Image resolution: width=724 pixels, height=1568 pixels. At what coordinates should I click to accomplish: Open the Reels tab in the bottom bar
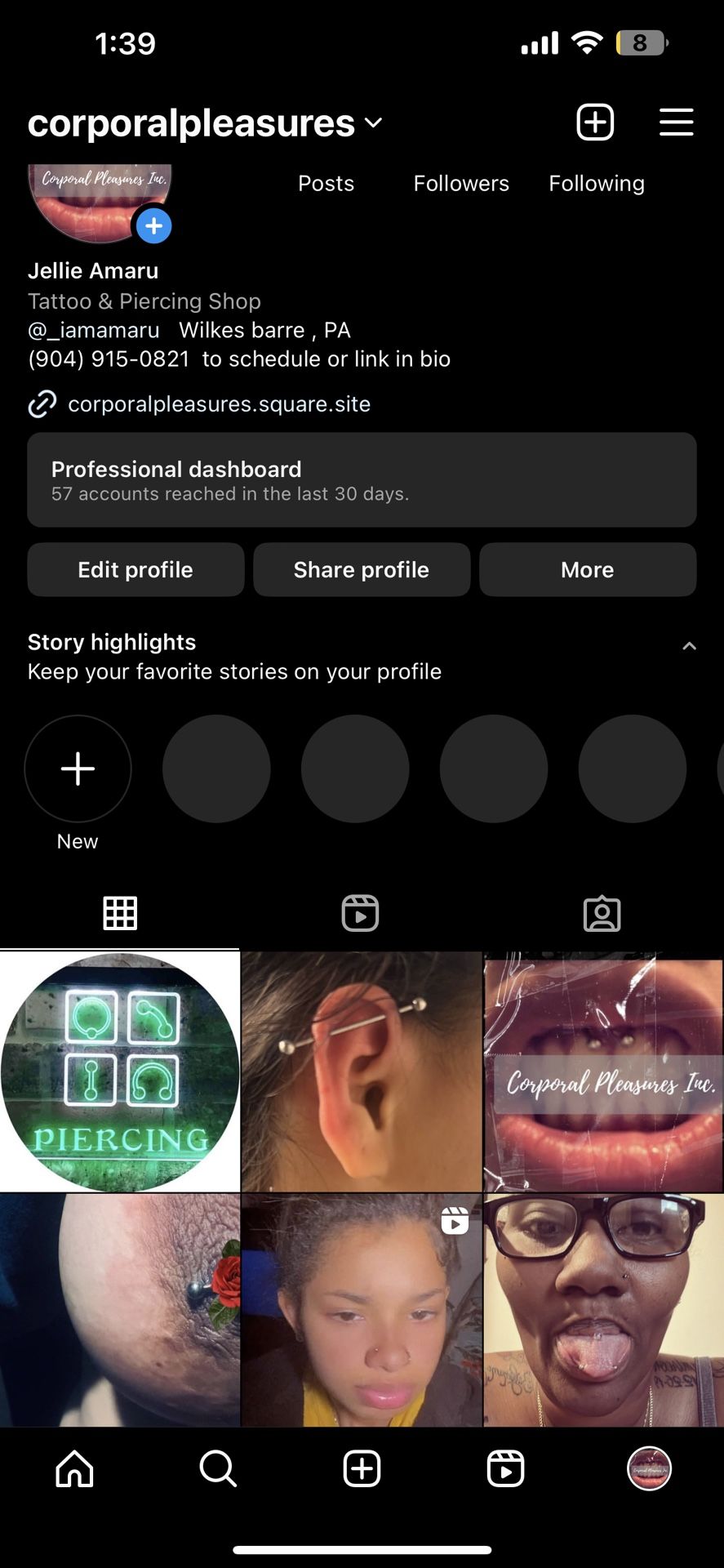505,1468
